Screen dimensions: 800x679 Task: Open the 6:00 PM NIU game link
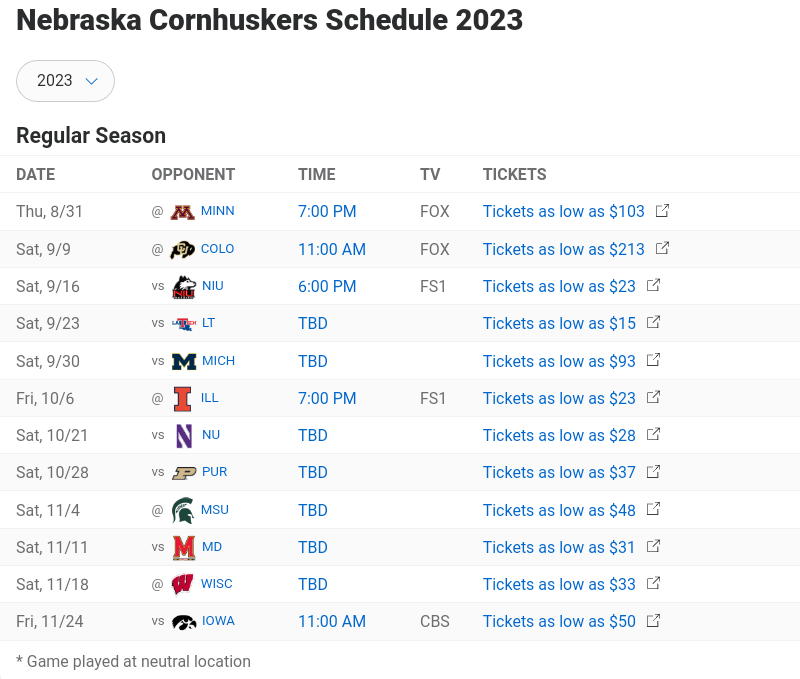click(x=327, y=286)
